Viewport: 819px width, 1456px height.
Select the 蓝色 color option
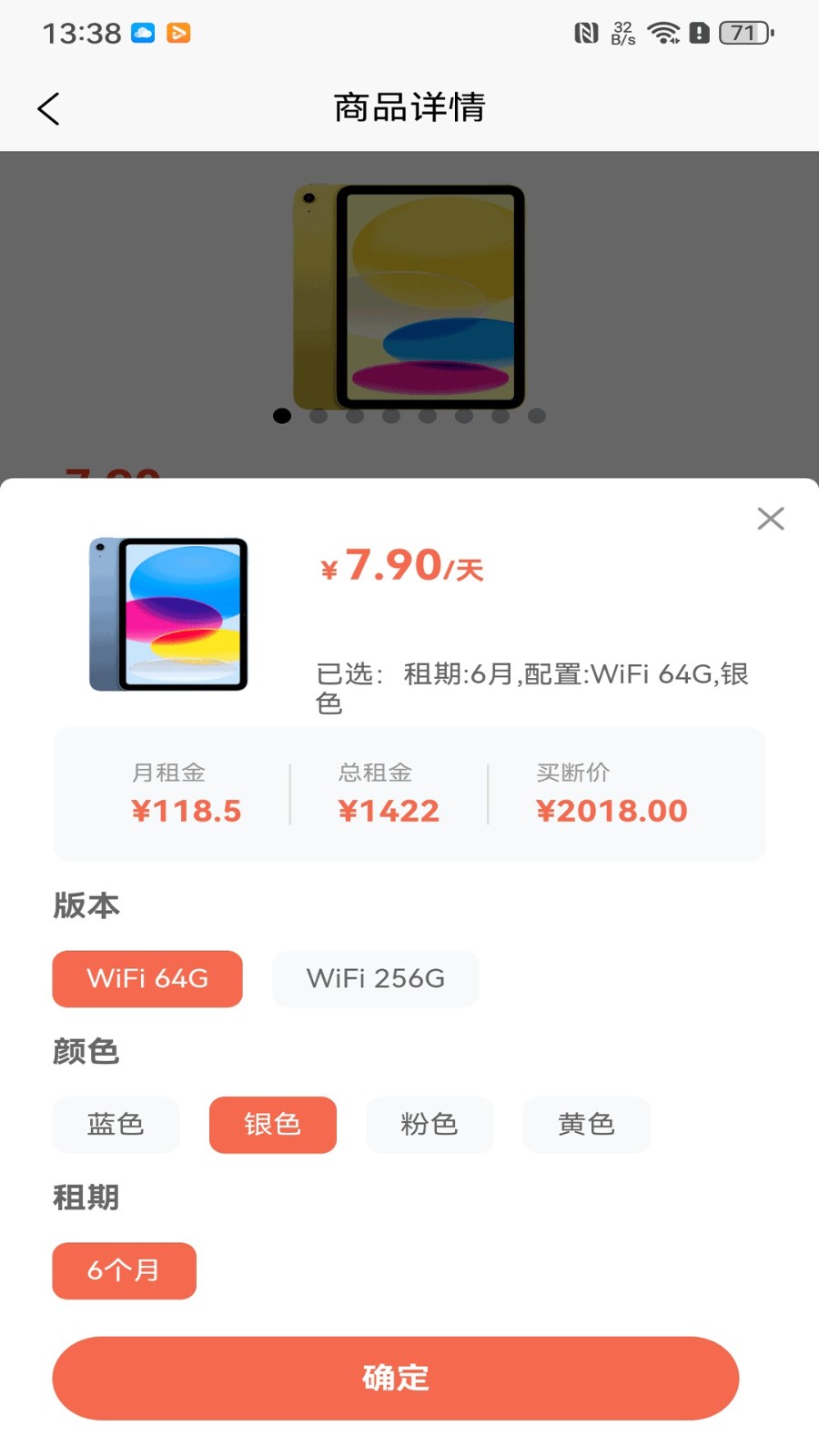[116, 1125]
